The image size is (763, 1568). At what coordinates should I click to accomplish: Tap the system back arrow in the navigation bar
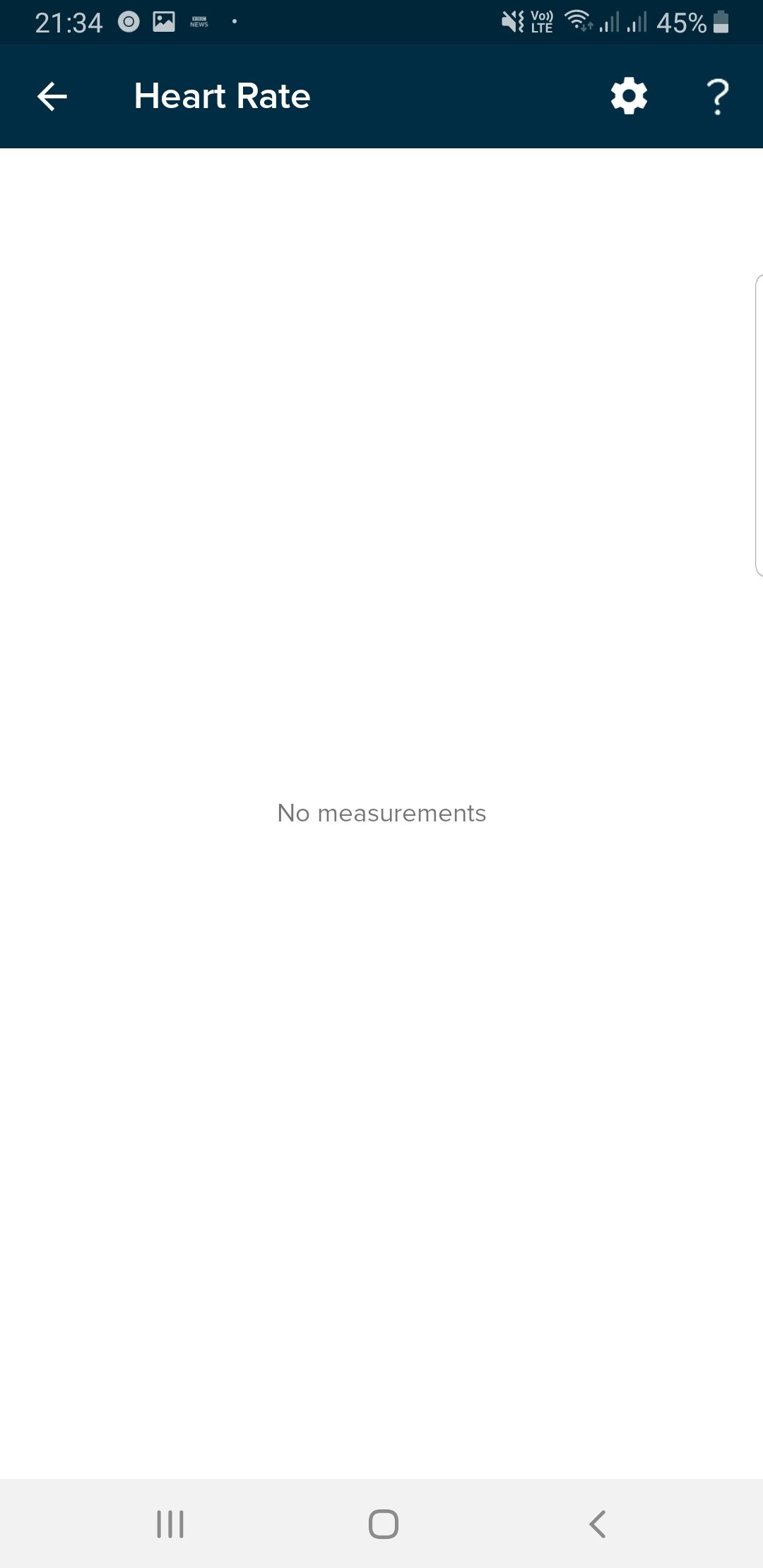point(597,1524)
